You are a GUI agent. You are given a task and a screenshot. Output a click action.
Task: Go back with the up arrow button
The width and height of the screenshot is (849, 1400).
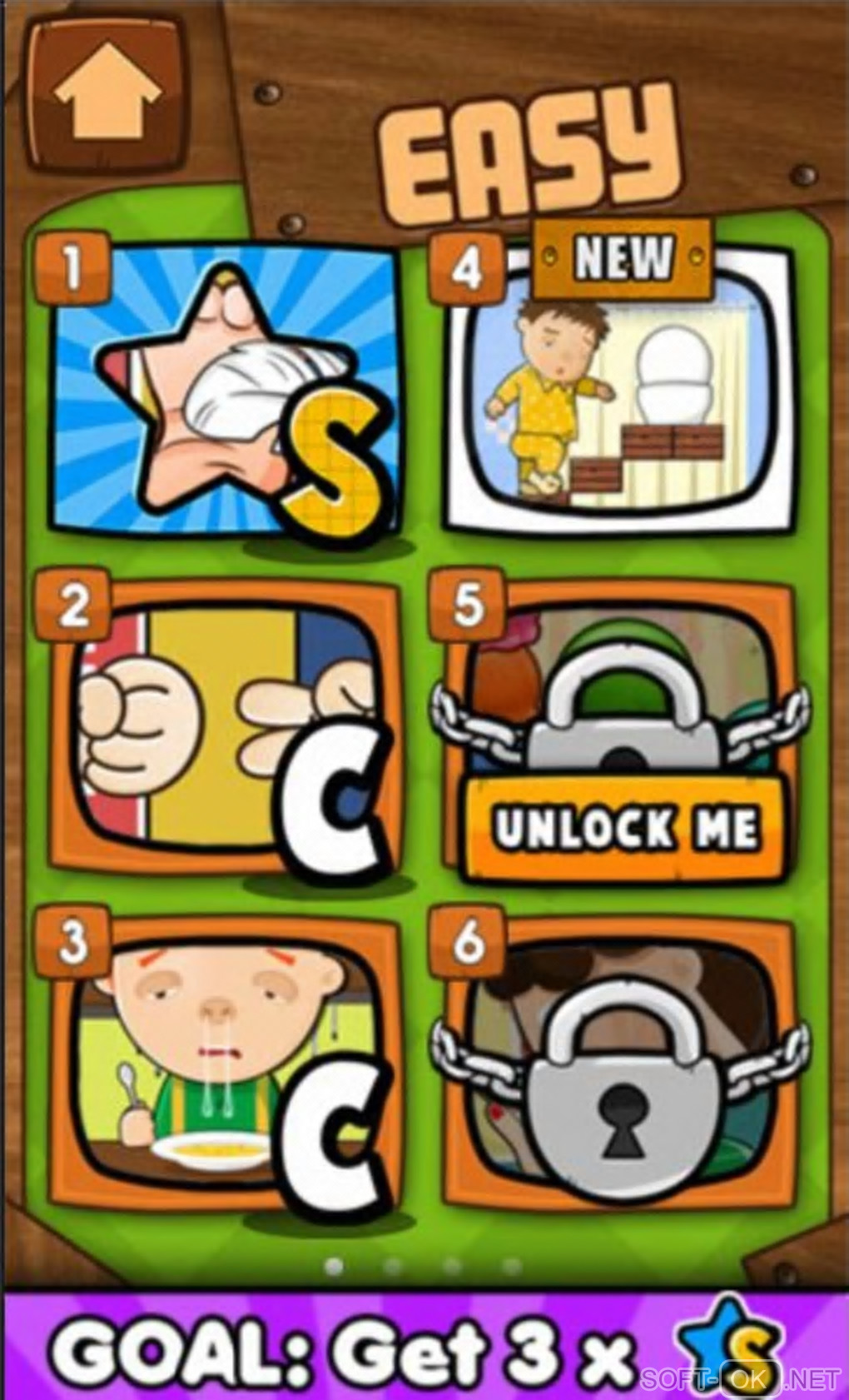106,96
